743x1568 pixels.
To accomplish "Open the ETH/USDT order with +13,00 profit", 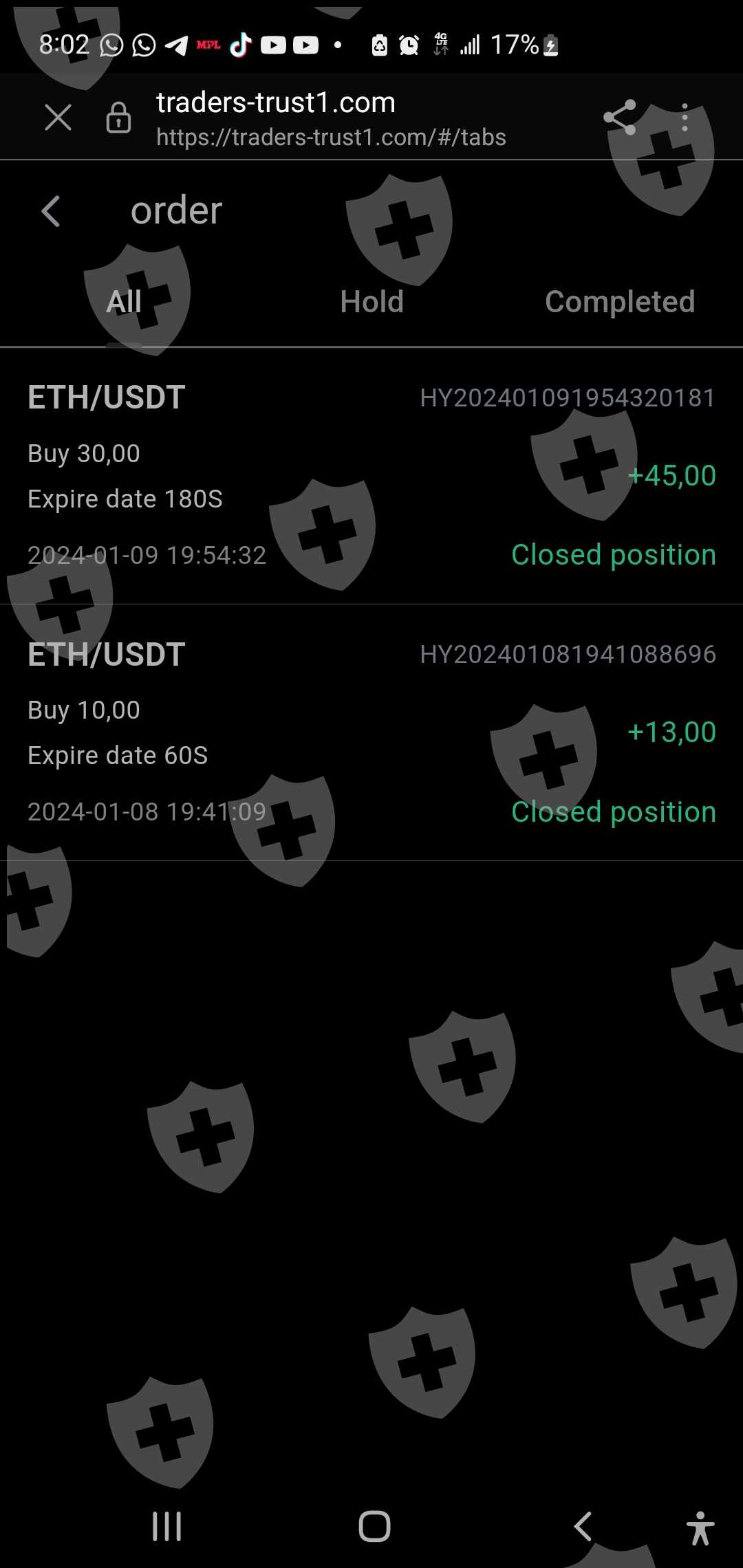I will (371, 732).
